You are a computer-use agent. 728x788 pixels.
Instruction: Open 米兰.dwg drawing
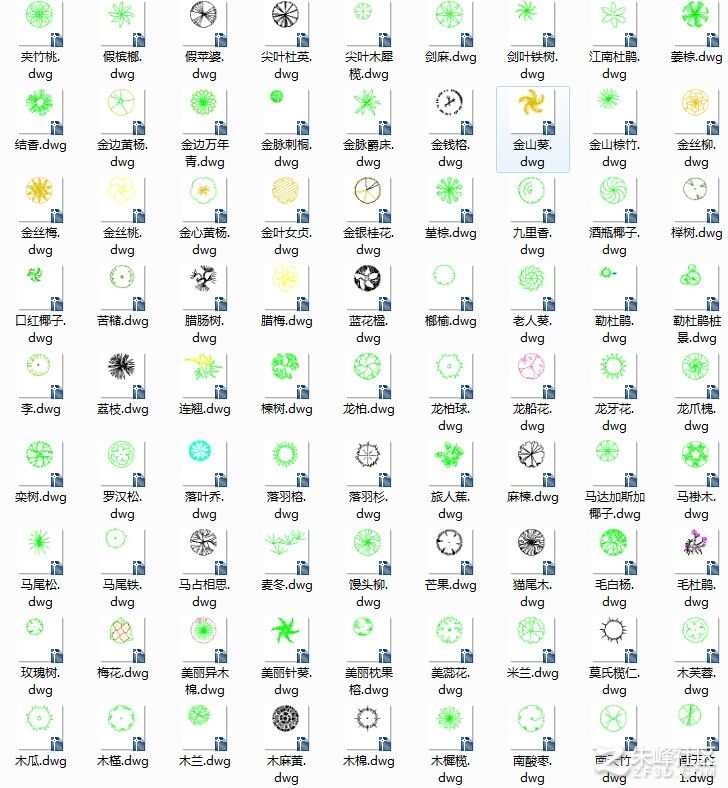(x=532, y=638)
